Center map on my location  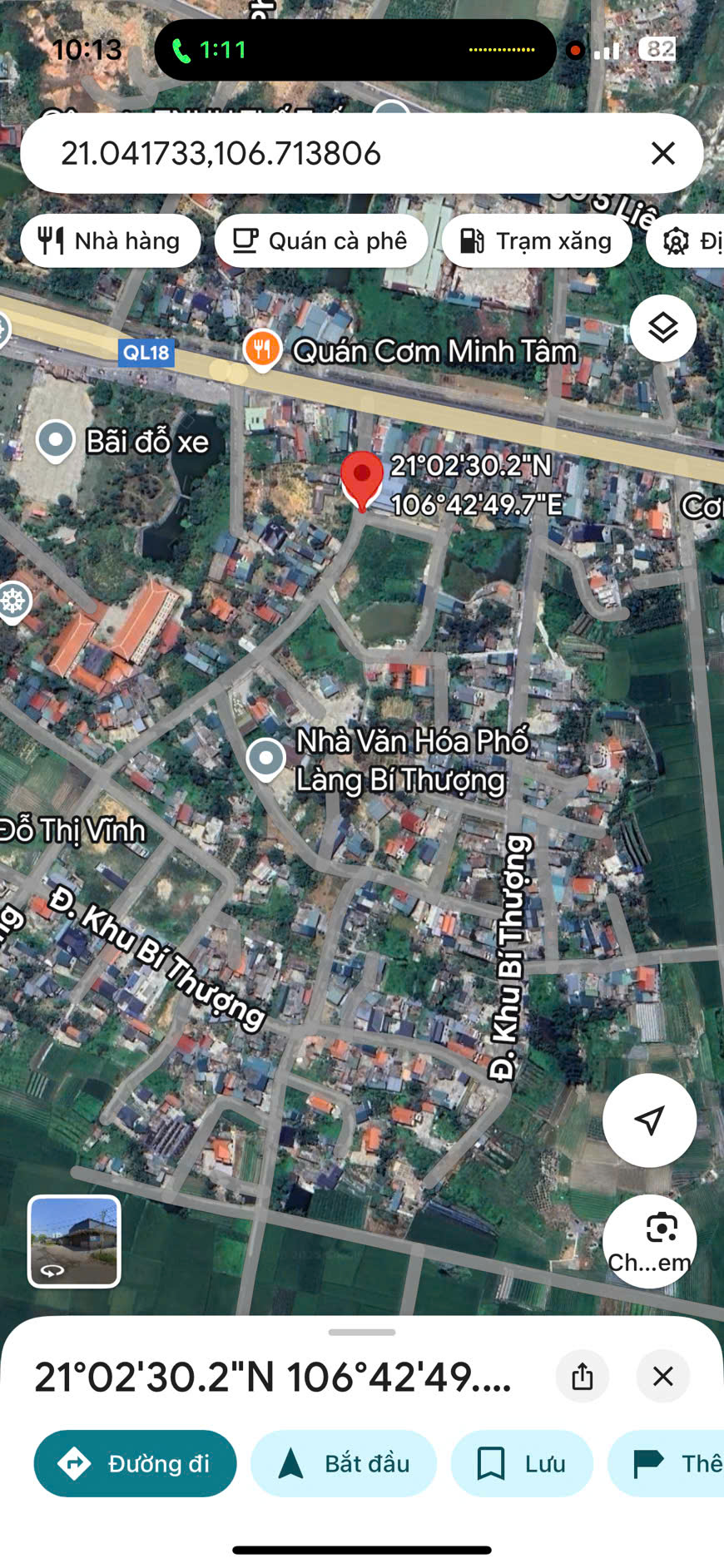point(649,1120)
